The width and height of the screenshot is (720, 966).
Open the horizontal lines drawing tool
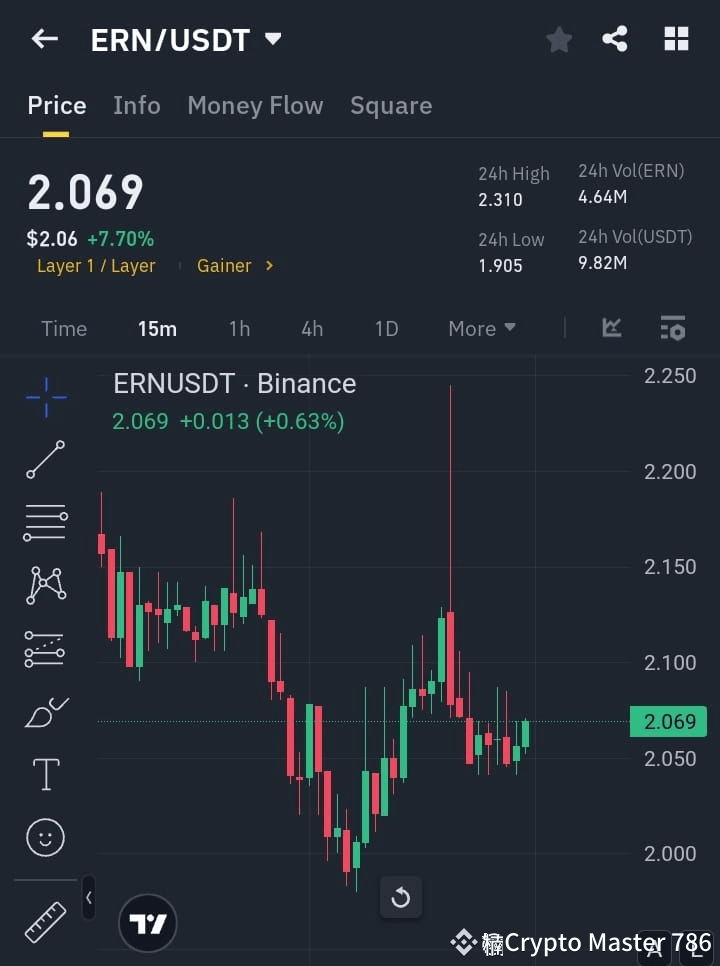(x=45, y=523)
